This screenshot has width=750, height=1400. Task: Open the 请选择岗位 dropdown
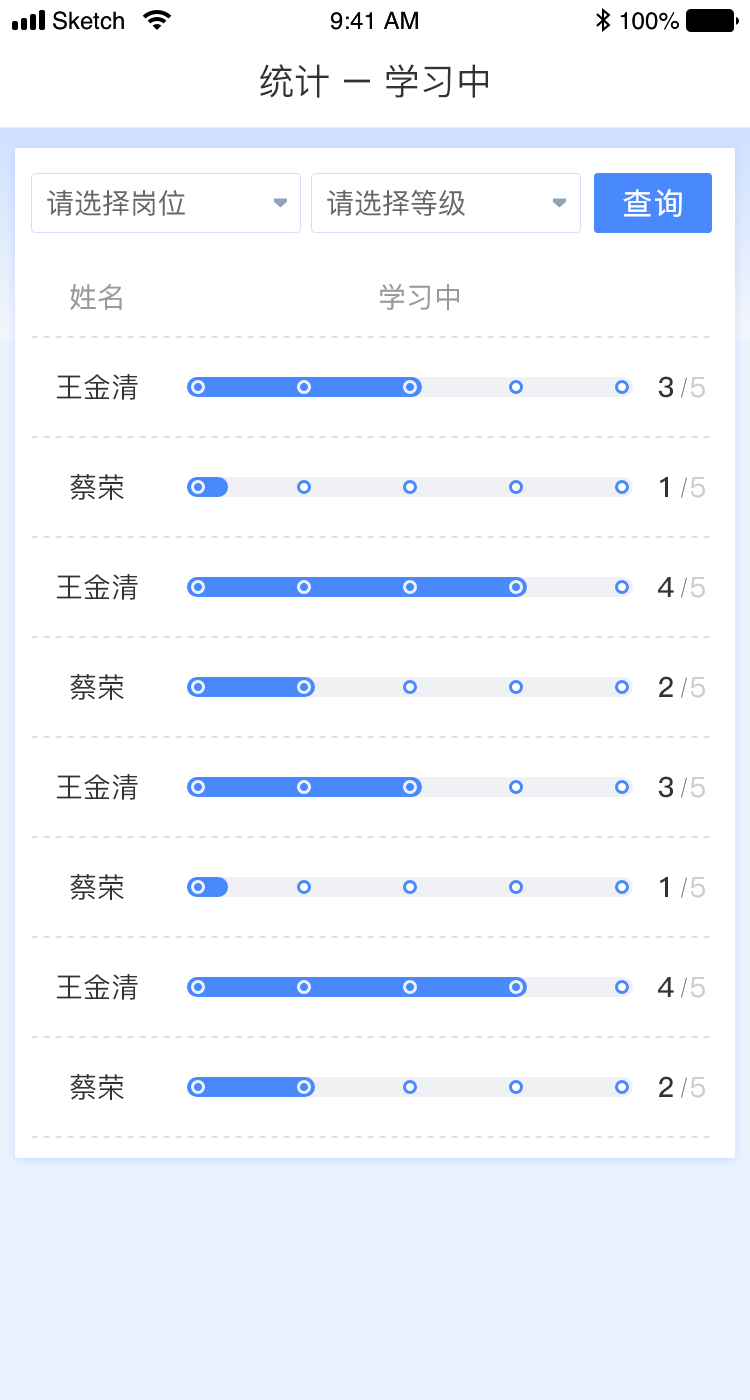tap(166, 203)
